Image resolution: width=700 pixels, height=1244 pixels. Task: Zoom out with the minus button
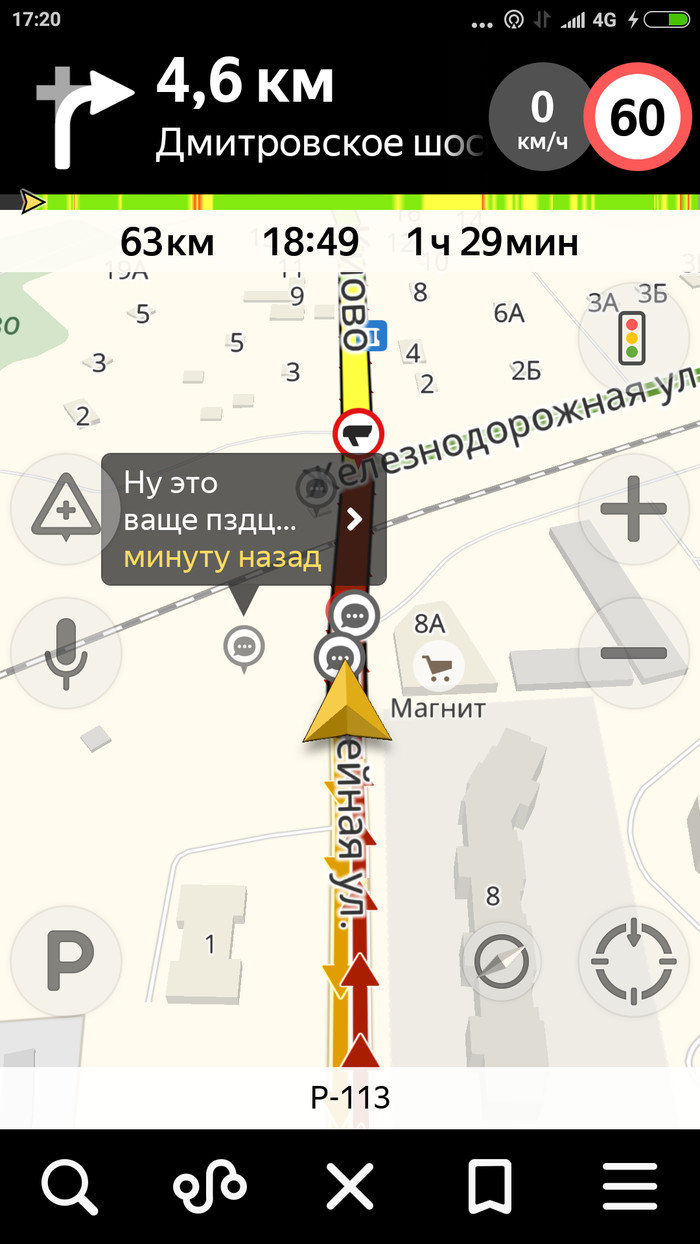[633, 653]
